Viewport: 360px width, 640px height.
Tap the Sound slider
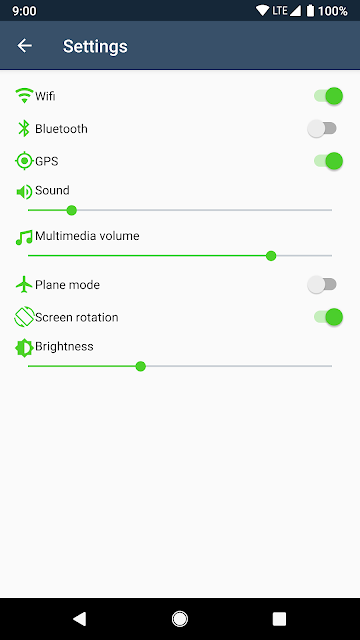tap(180, 210)
